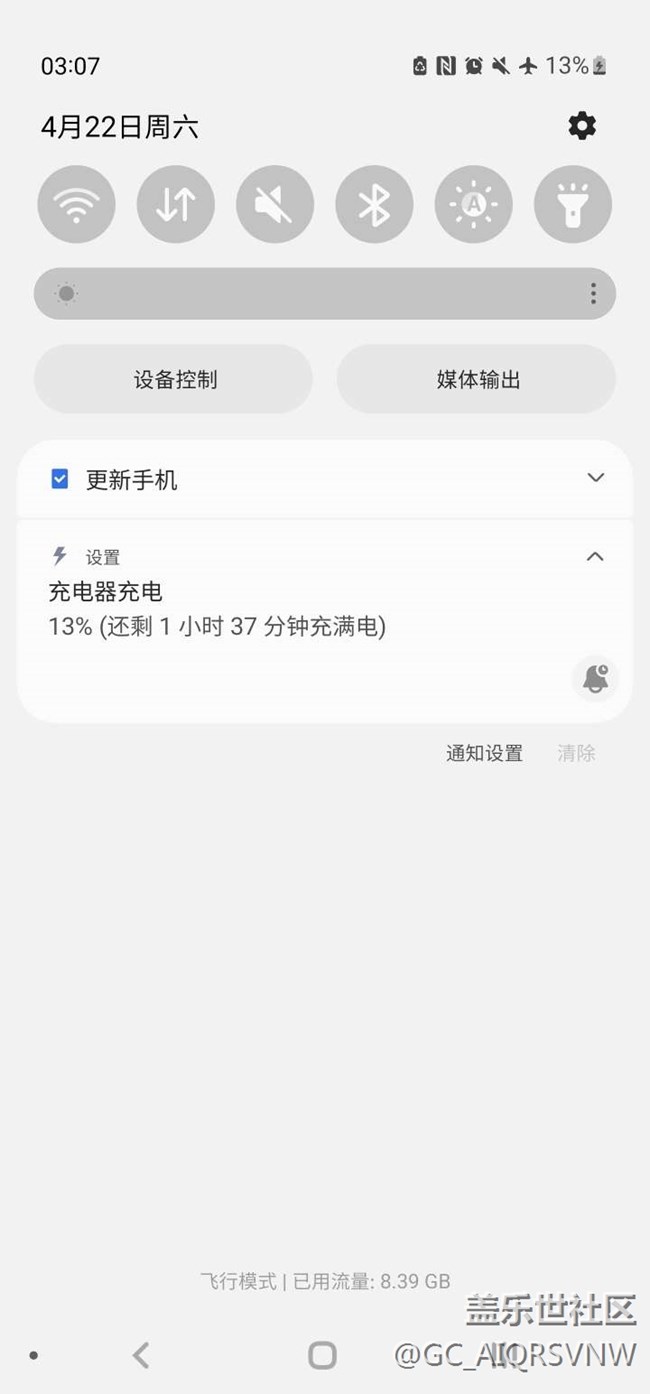
Task: Tap the notification bell alert icon
Action: 596,679
